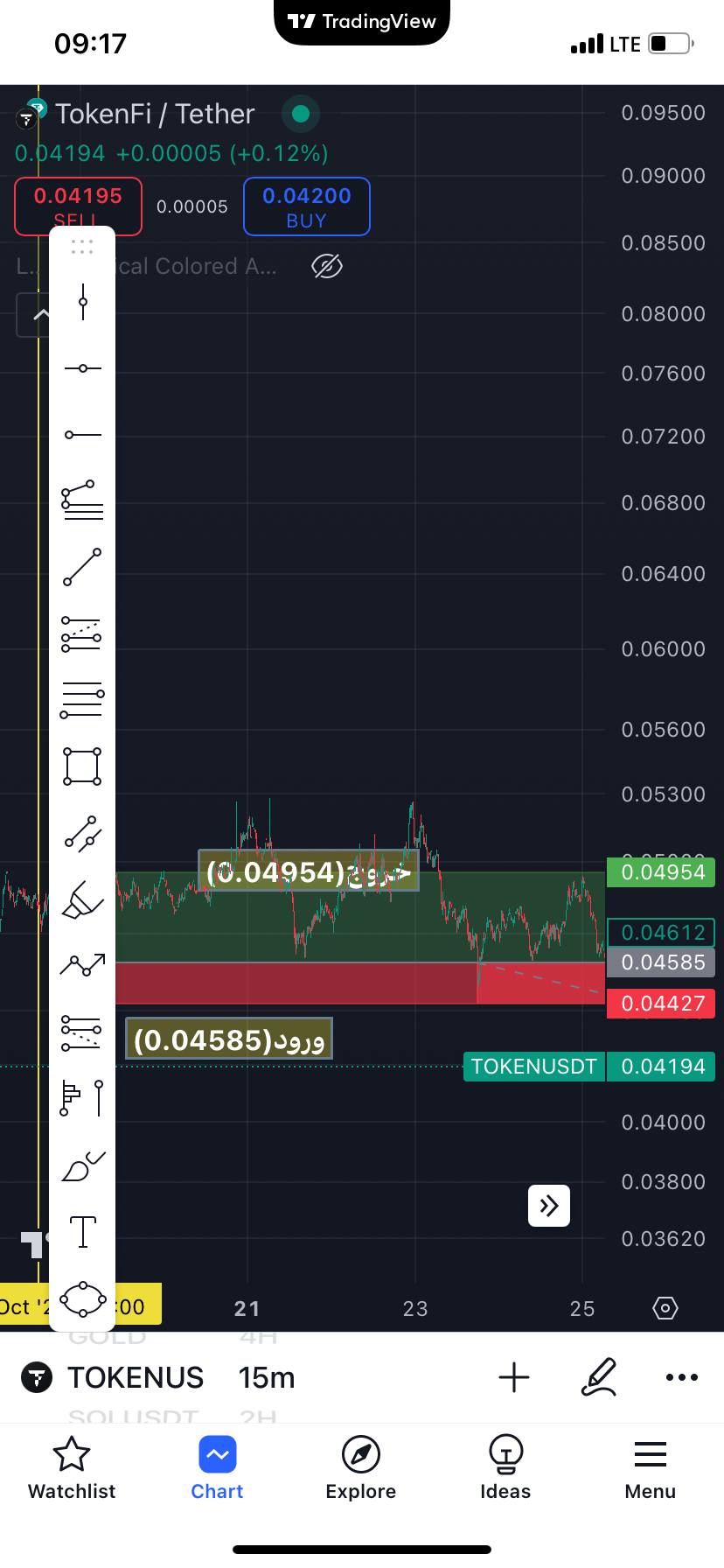The width and height of the screenshot is (724, 1568).
Task: Change the 15m timeframe
Action: coord(267,1378)
